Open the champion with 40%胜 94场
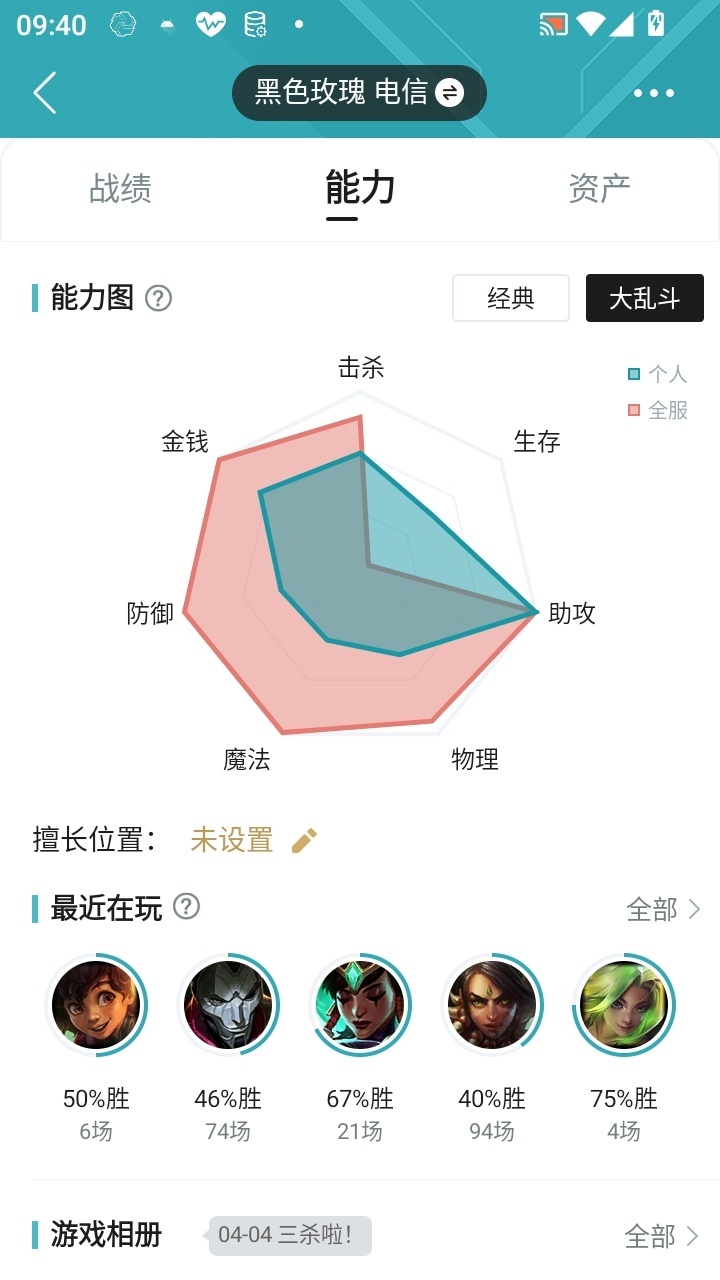The width and height of the screenshot is (720, 1280). click(x=492, y=1005)
